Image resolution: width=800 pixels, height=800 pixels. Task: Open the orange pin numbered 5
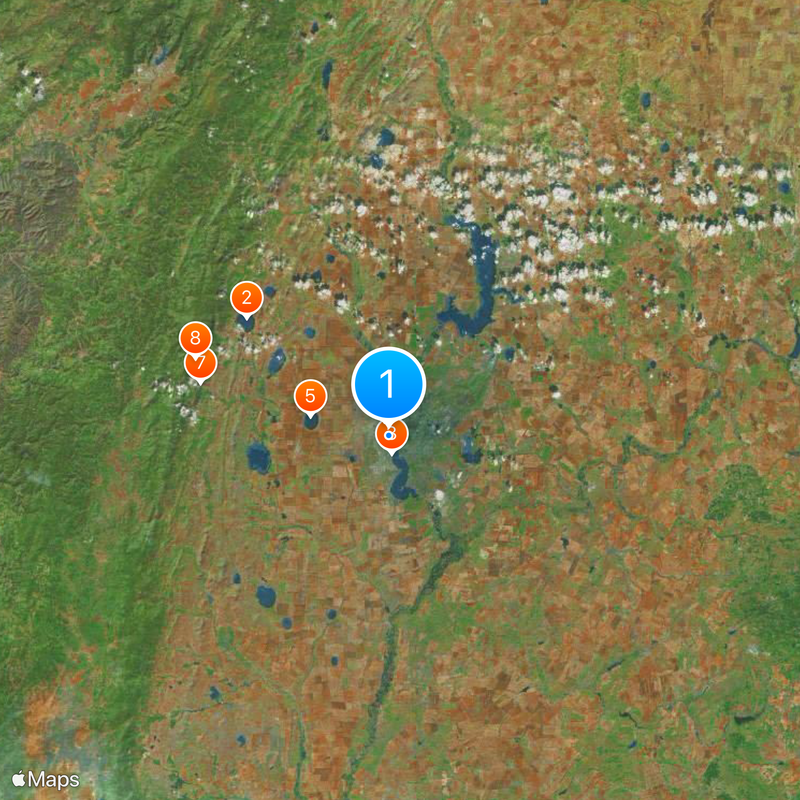(310, 396)
